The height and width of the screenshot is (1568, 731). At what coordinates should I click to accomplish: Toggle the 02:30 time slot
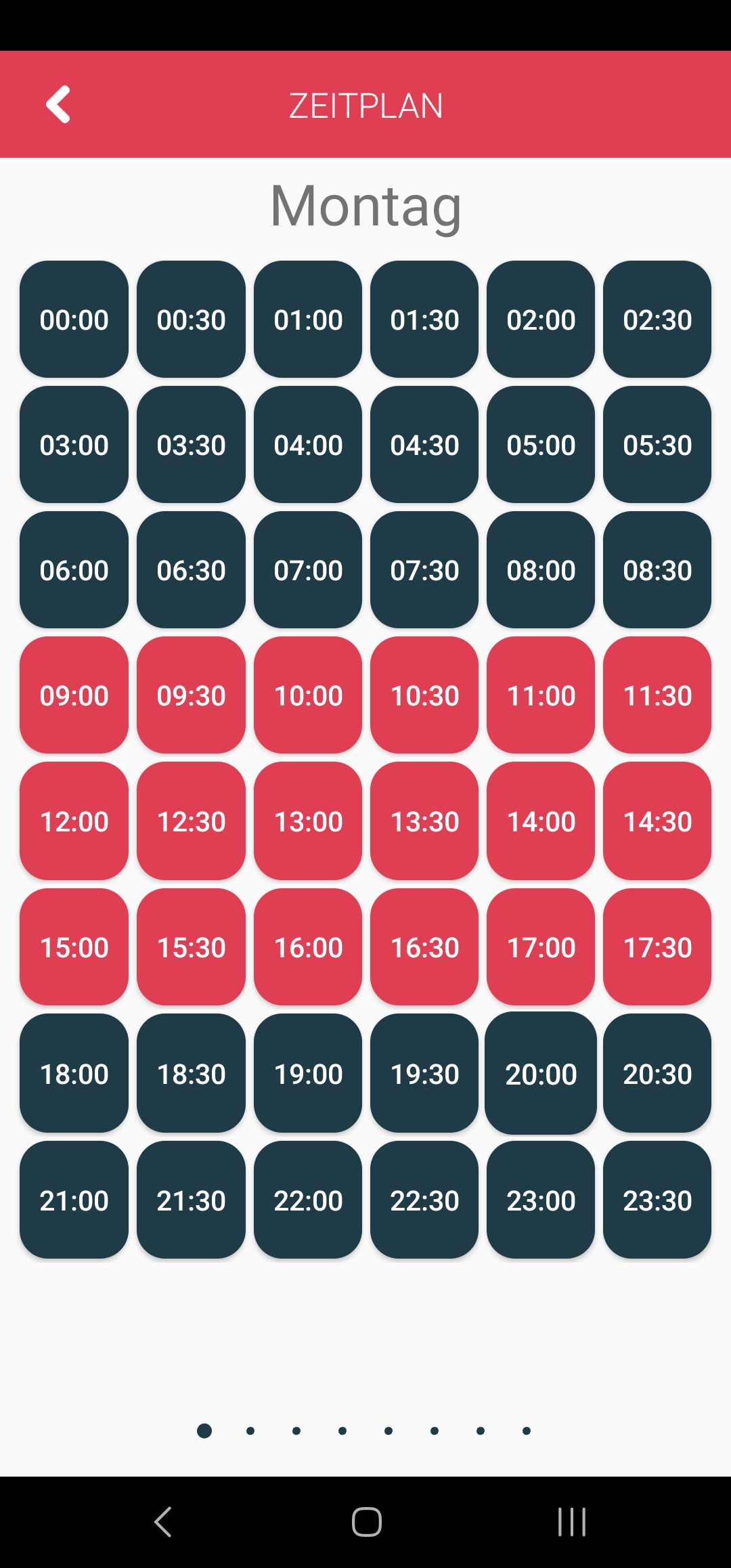pos(657,319)
